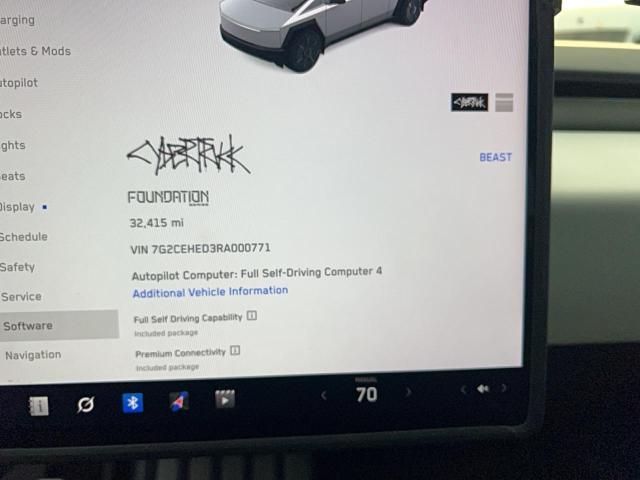The width and height of the screenshot is (640, 480).
Task: Increase cabin temperature above 70
Action: [x=408, y=392]
